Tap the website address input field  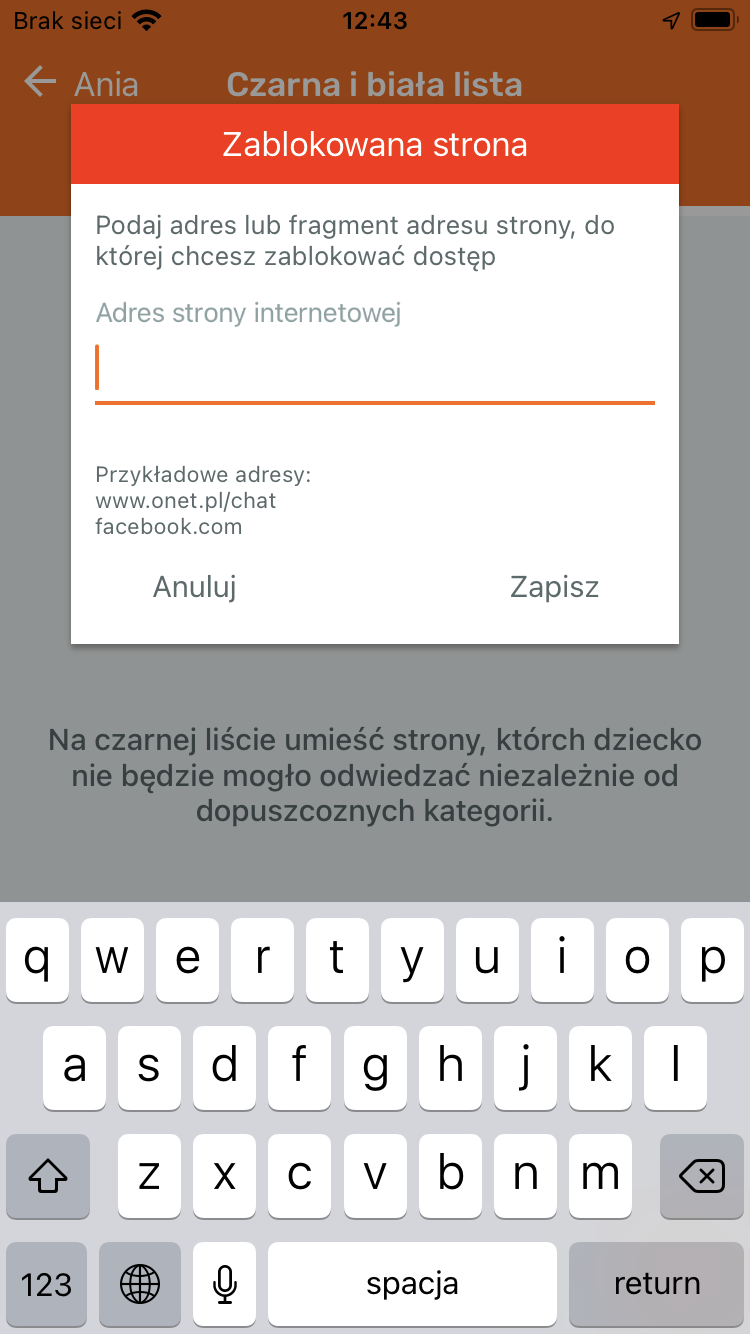coord(375,368)
